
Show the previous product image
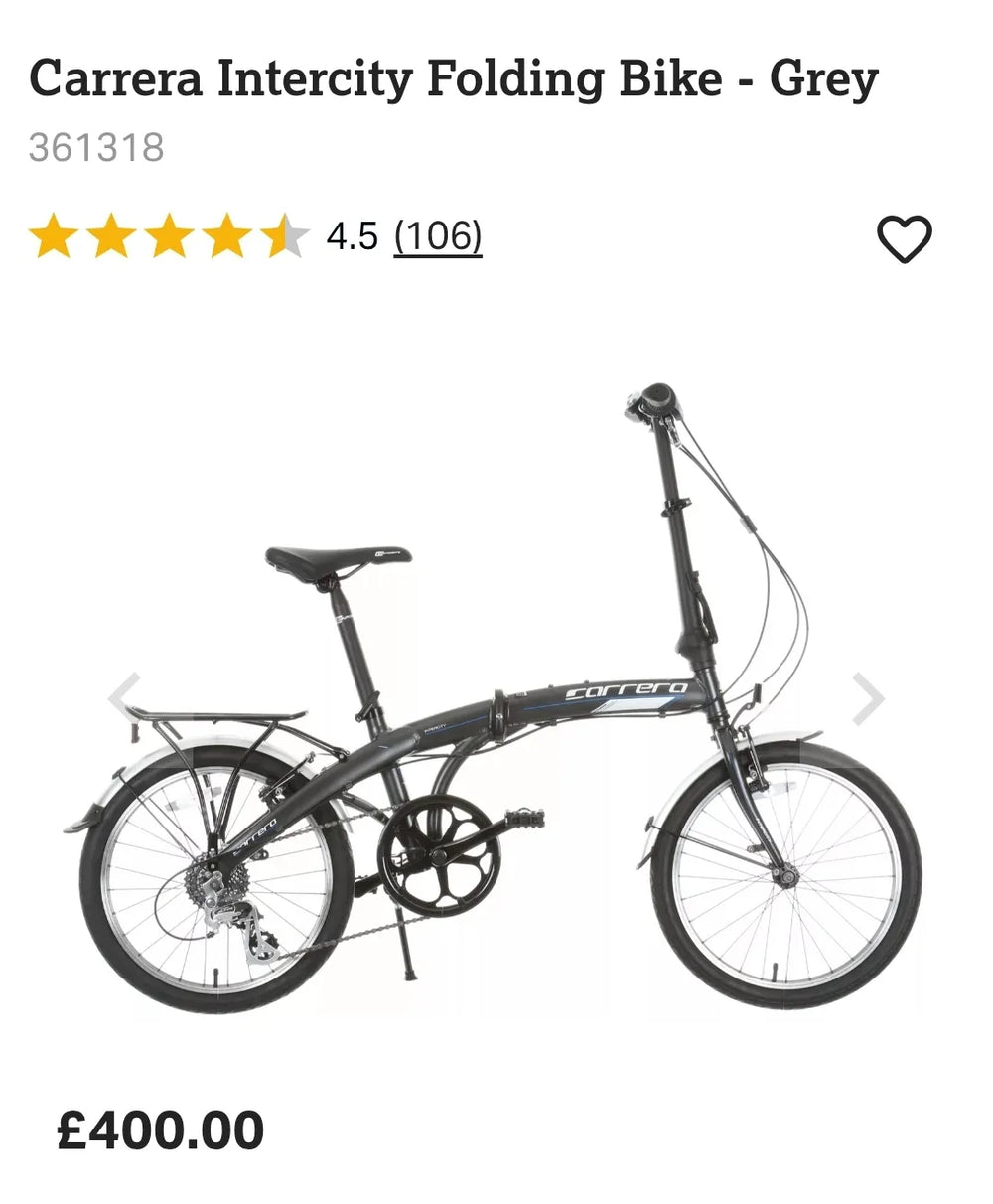point(125,698)
